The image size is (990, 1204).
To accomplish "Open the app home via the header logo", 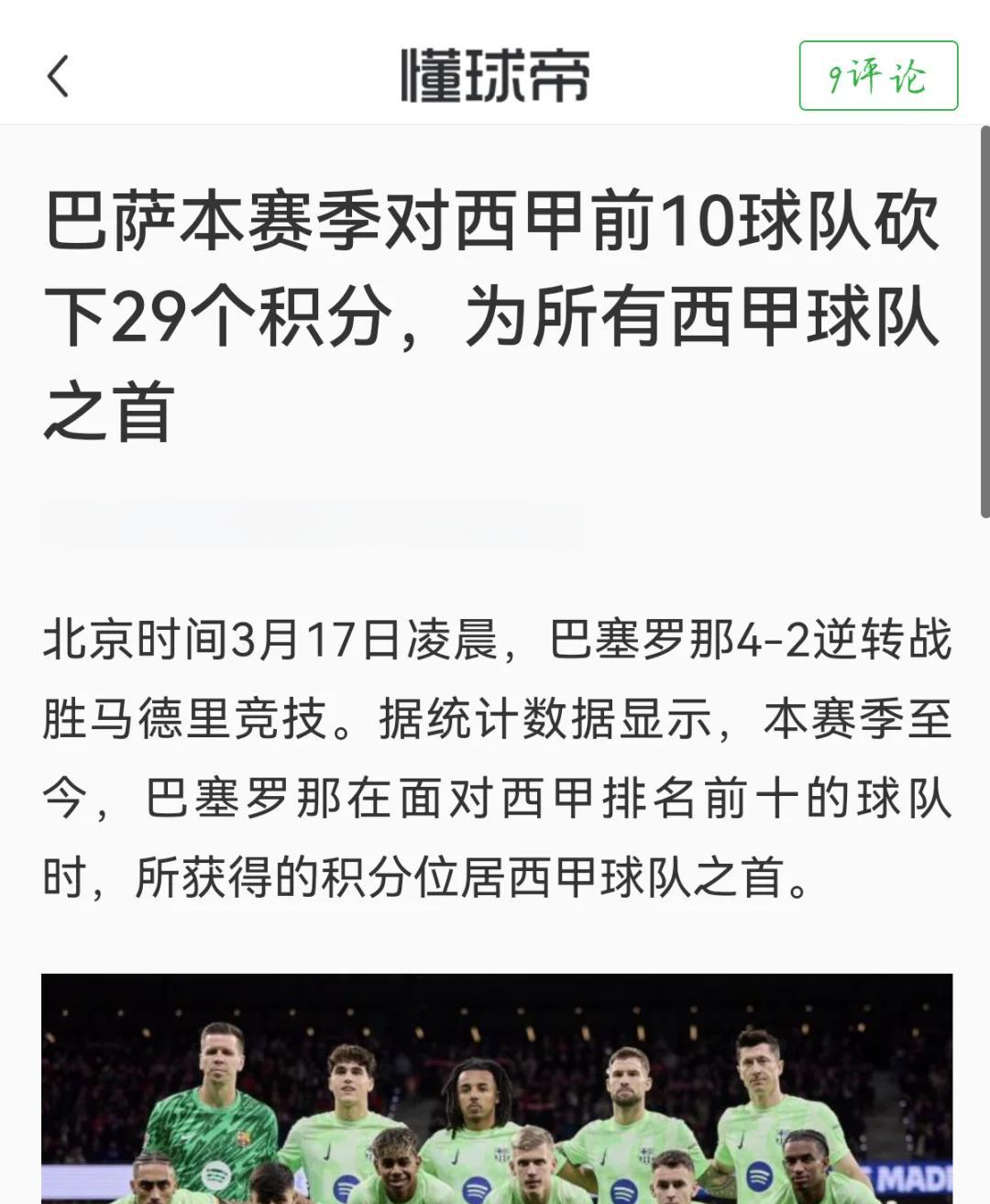I will pyautogui.click(x=495, y=75).
